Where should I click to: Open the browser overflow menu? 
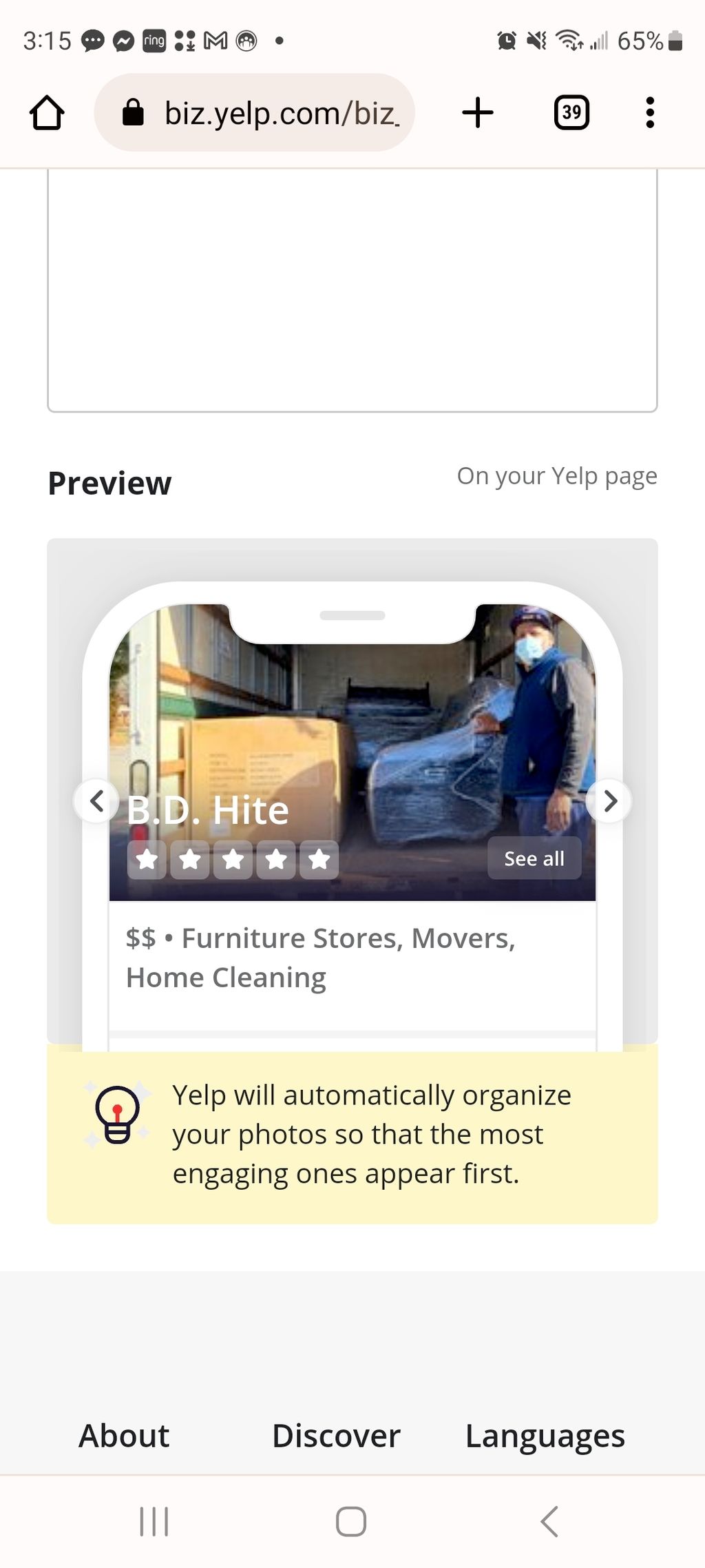pyautogui.click(x=649, y=112)
